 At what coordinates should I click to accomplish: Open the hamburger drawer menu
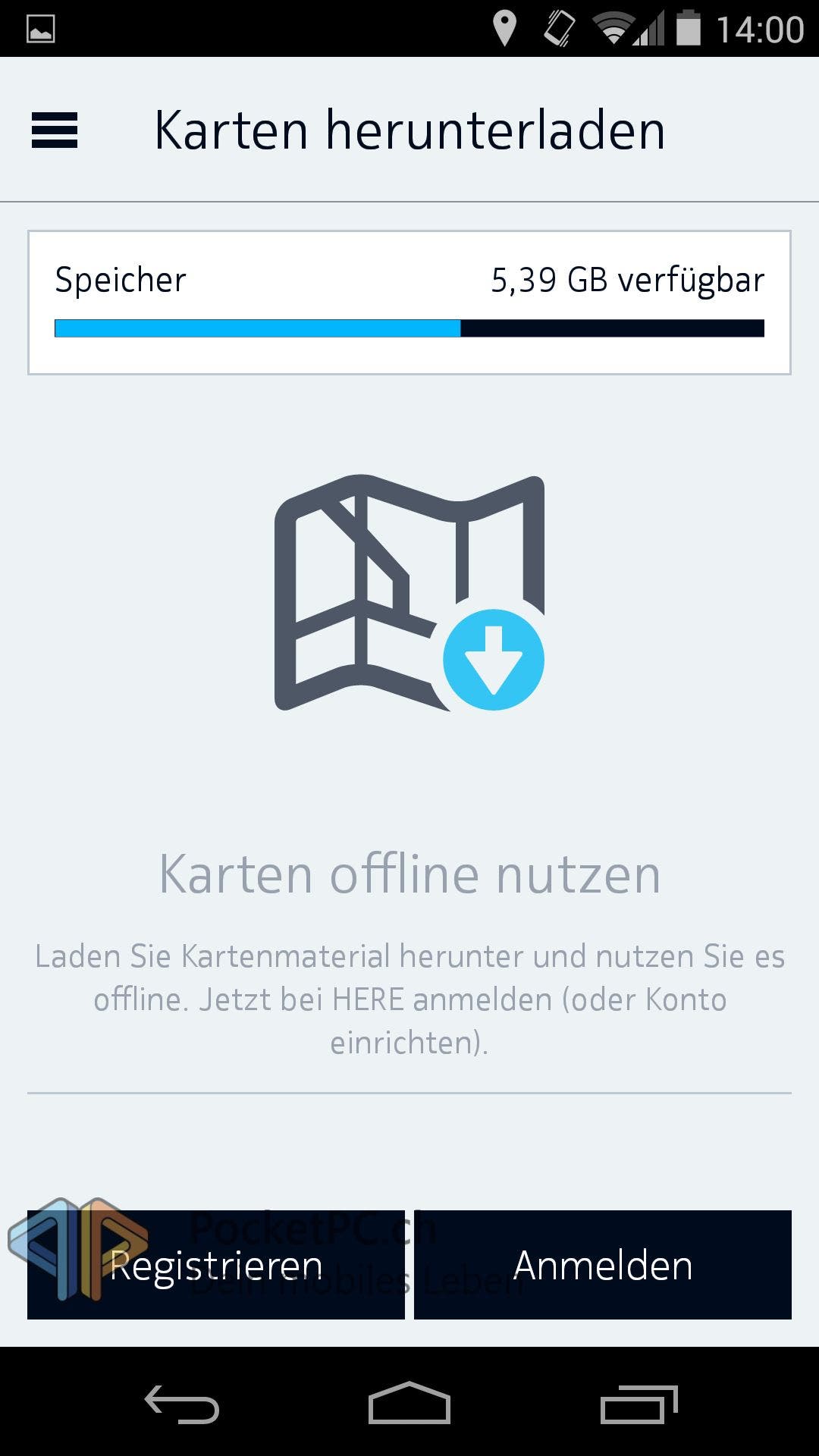[55, 130]
